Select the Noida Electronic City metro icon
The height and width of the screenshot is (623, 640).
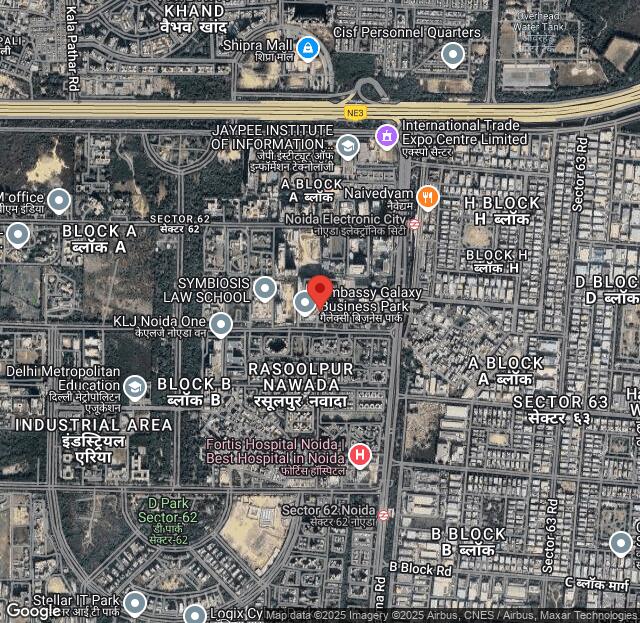pos(414,225)
